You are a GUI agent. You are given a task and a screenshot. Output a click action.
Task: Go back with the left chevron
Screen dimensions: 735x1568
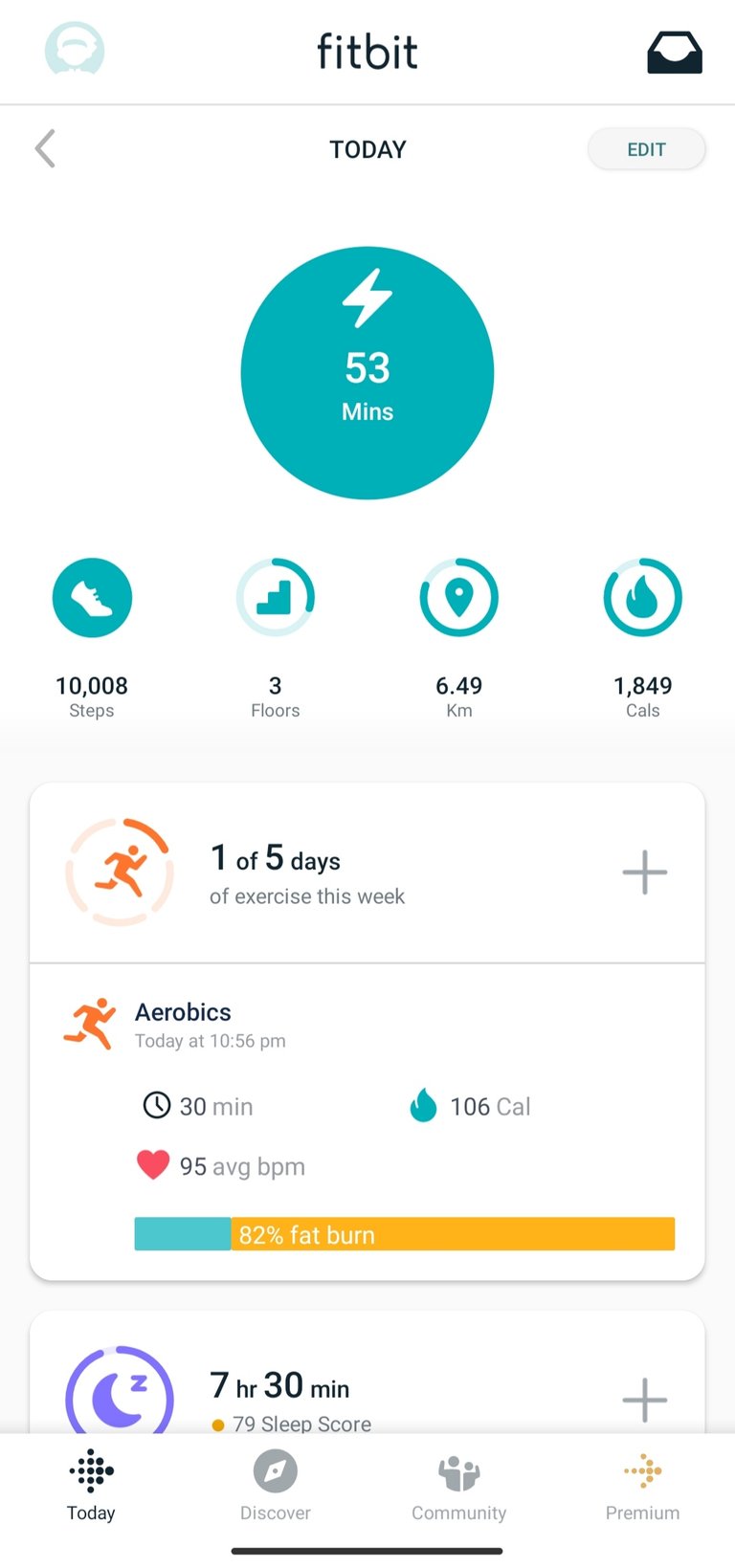[45, 149]
